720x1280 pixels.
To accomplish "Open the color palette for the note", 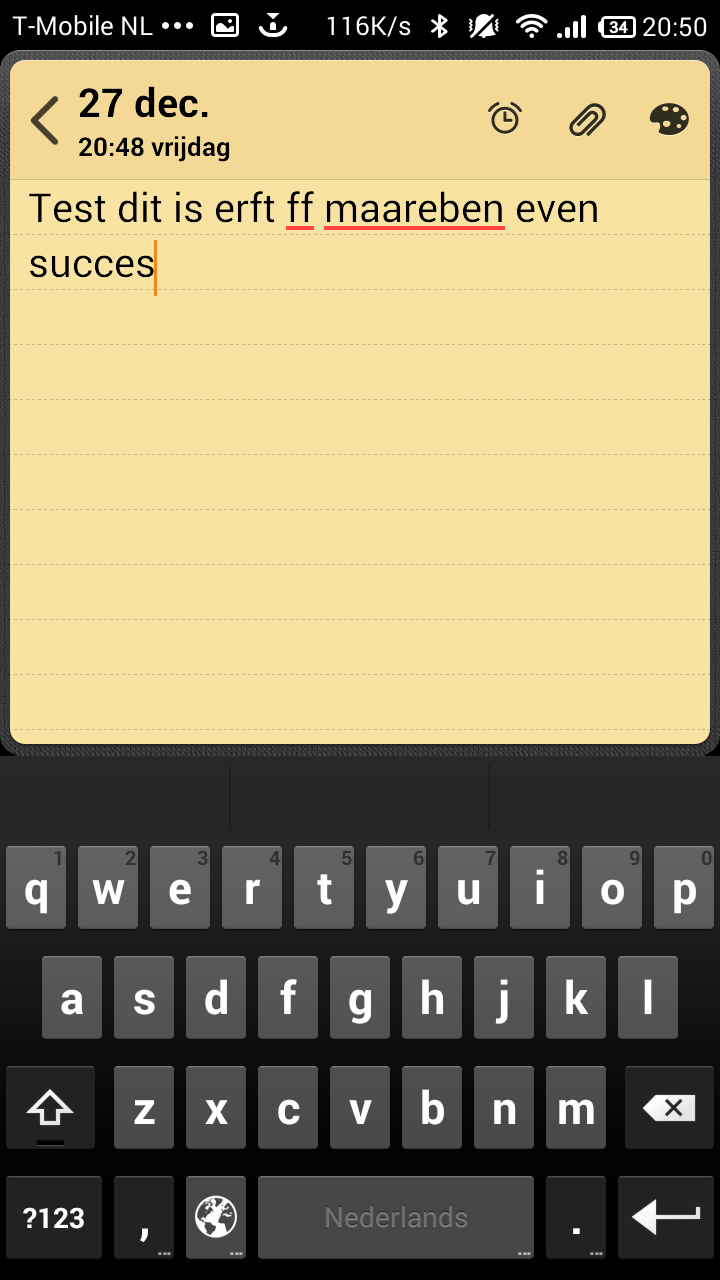I will coord(668,120).
